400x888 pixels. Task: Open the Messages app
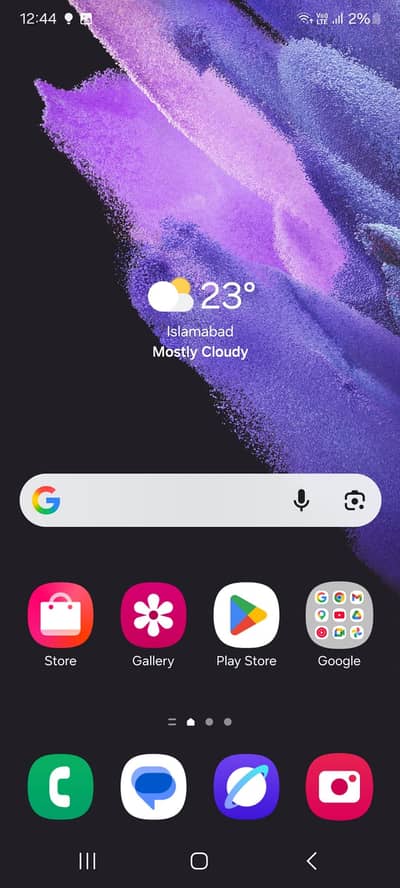point(153,787)
